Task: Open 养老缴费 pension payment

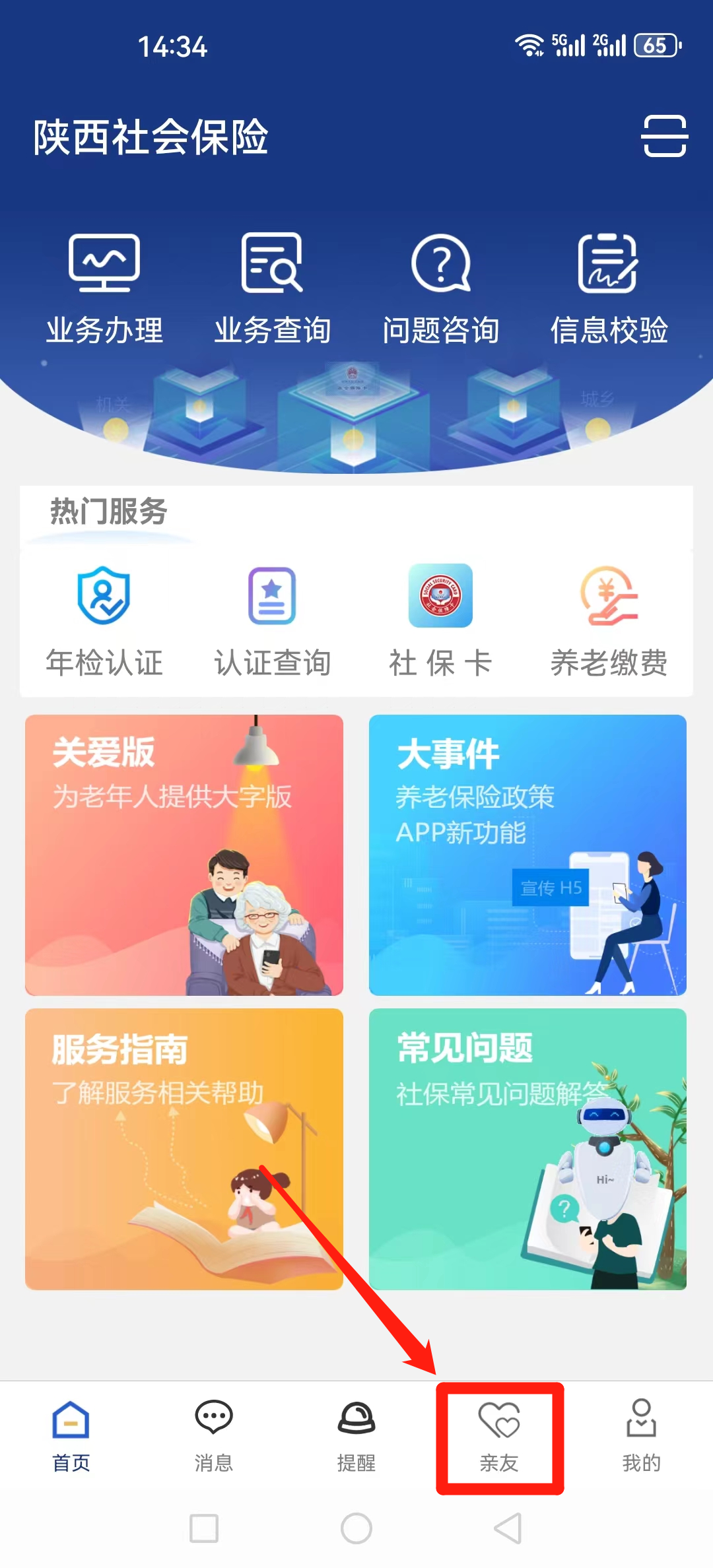Action: point(609,622)
